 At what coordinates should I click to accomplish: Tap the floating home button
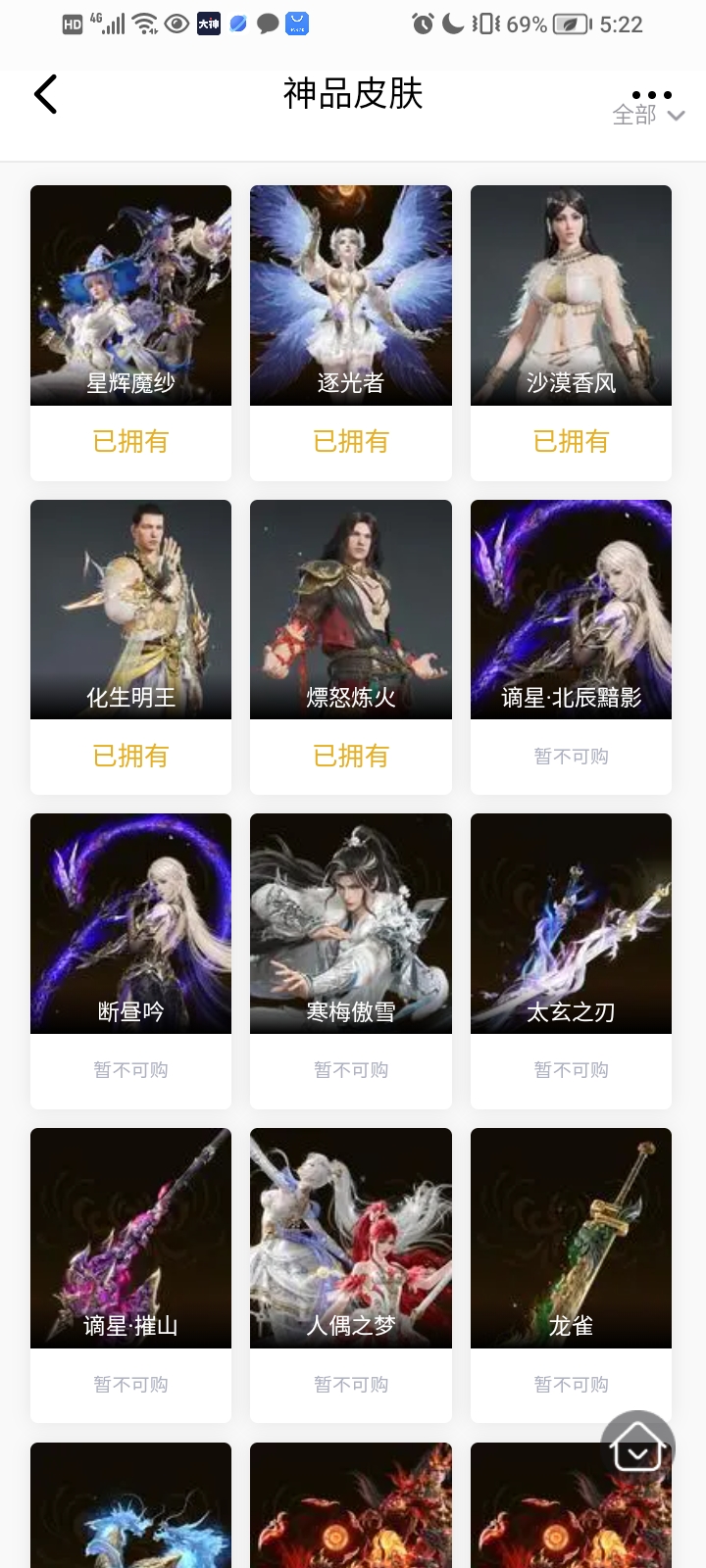coord(637,1447)
